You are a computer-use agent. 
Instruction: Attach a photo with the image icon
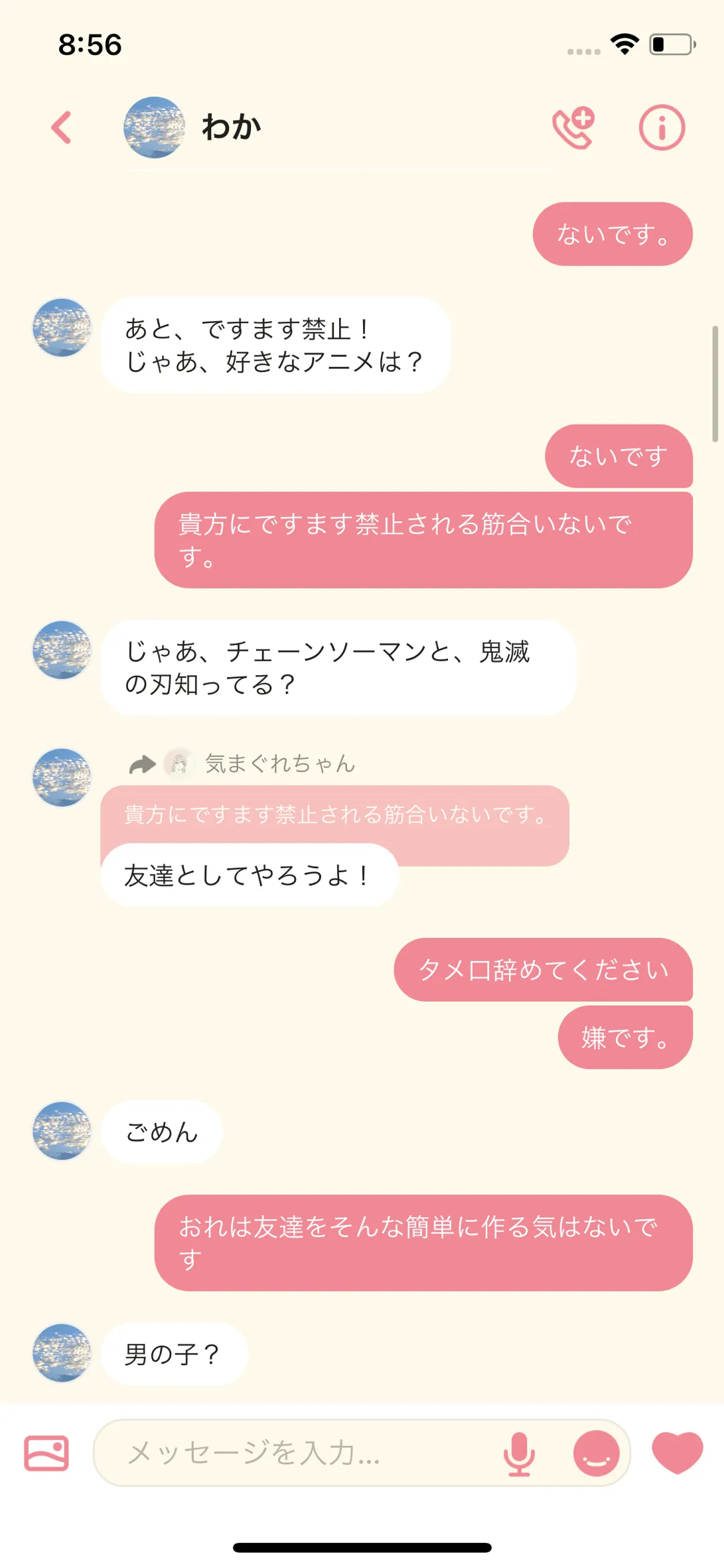click(46, 1453)
